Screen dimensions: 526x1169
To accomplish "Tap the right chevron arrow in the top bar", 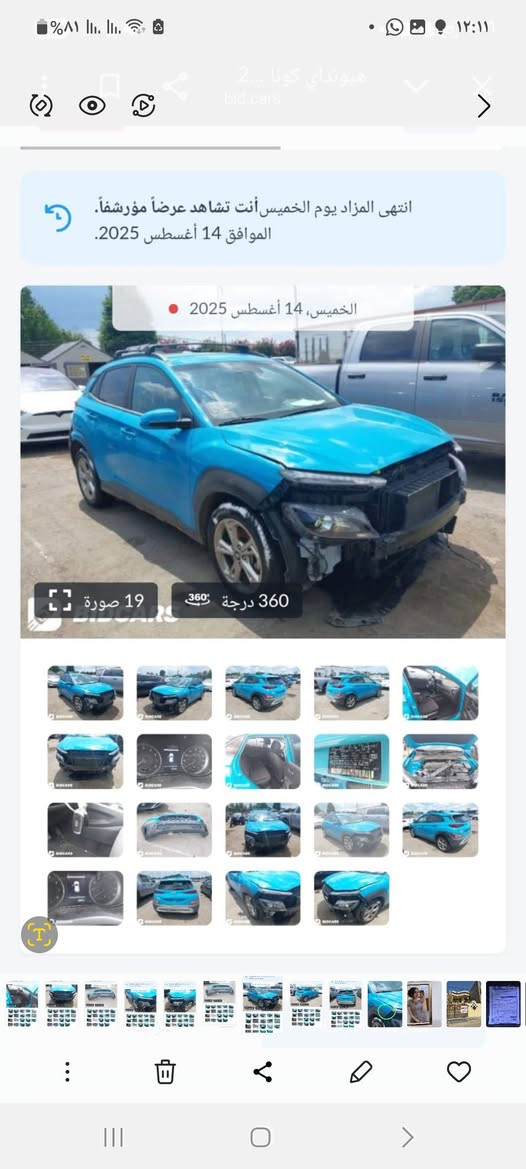I will coord(484,107).
